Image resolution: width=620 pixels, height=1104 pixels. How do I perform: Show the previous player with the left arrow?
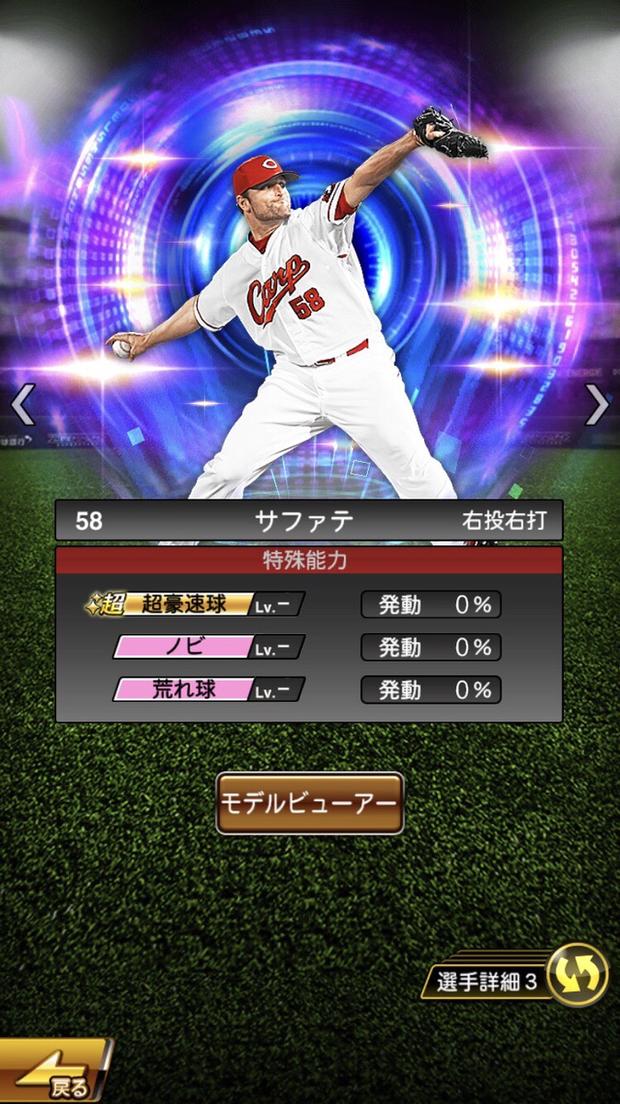23,404
